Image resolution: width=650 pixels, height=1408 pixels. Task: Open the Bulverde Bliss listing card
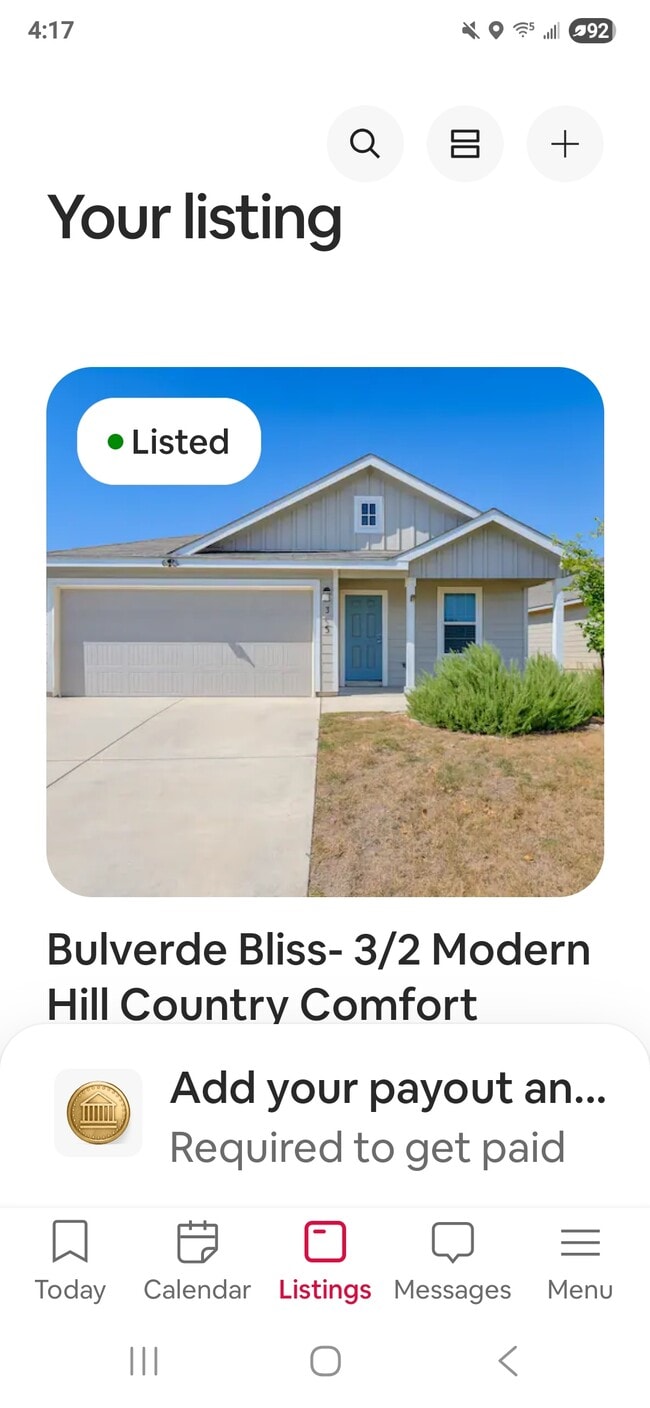coord(325,631)
